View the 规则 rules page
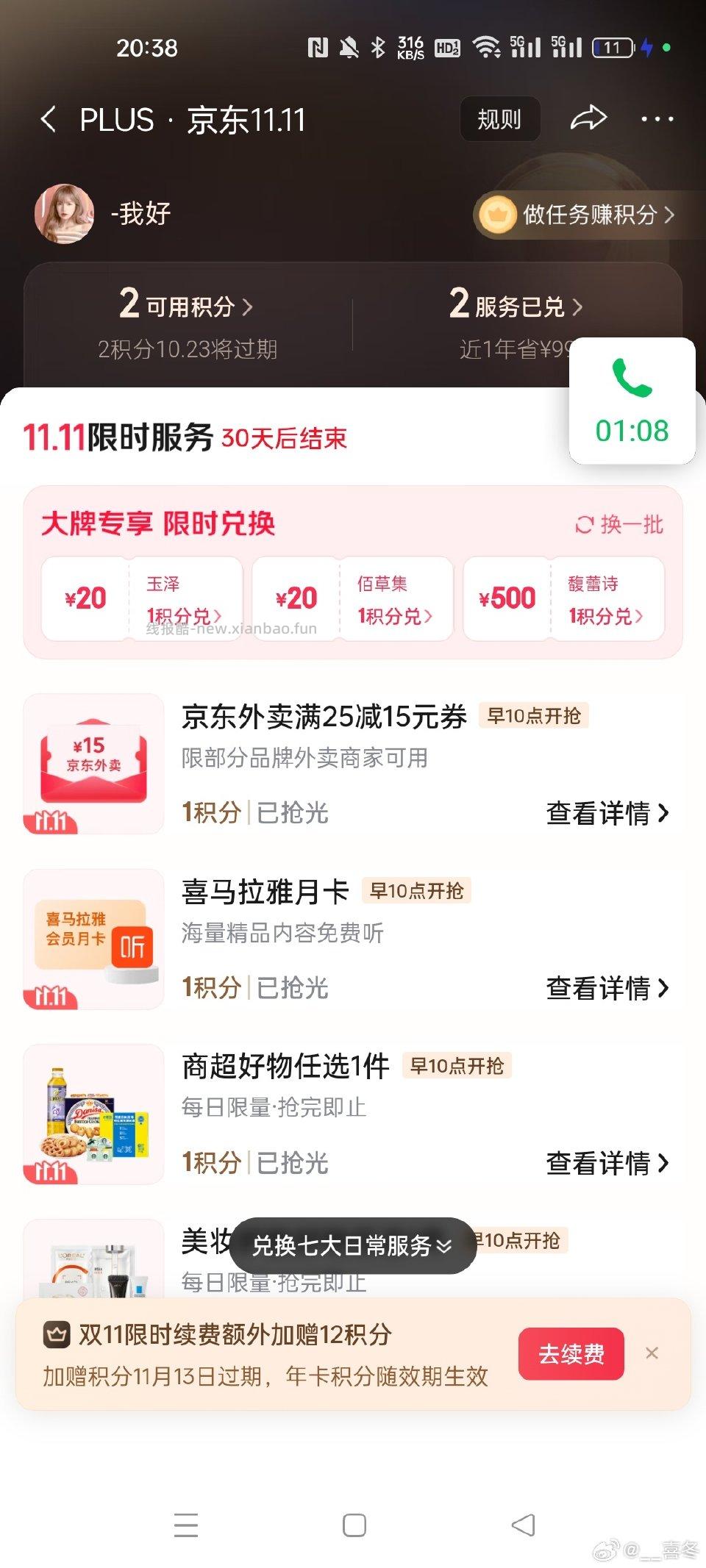Image resolution: width=706 pixels, height=1568 pixels. tap(500, 119)
